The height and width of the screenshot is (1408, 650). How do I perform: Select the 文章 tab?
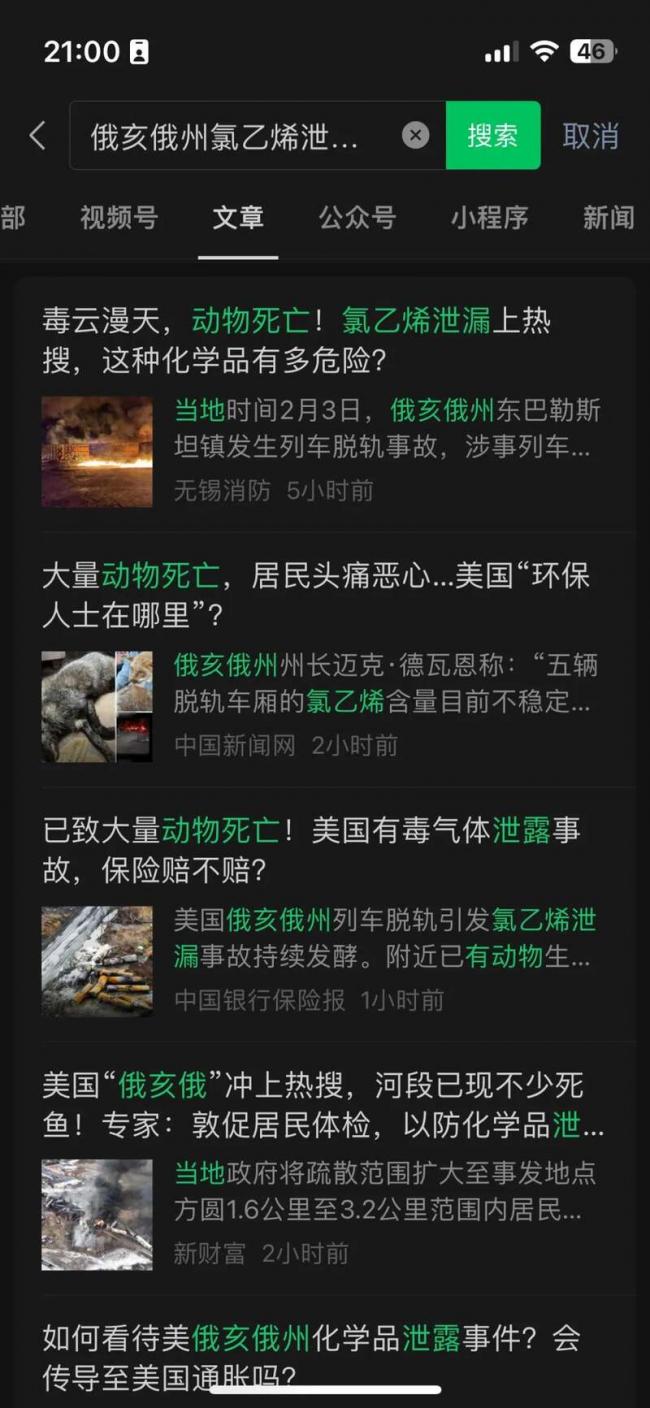point(238,217)
